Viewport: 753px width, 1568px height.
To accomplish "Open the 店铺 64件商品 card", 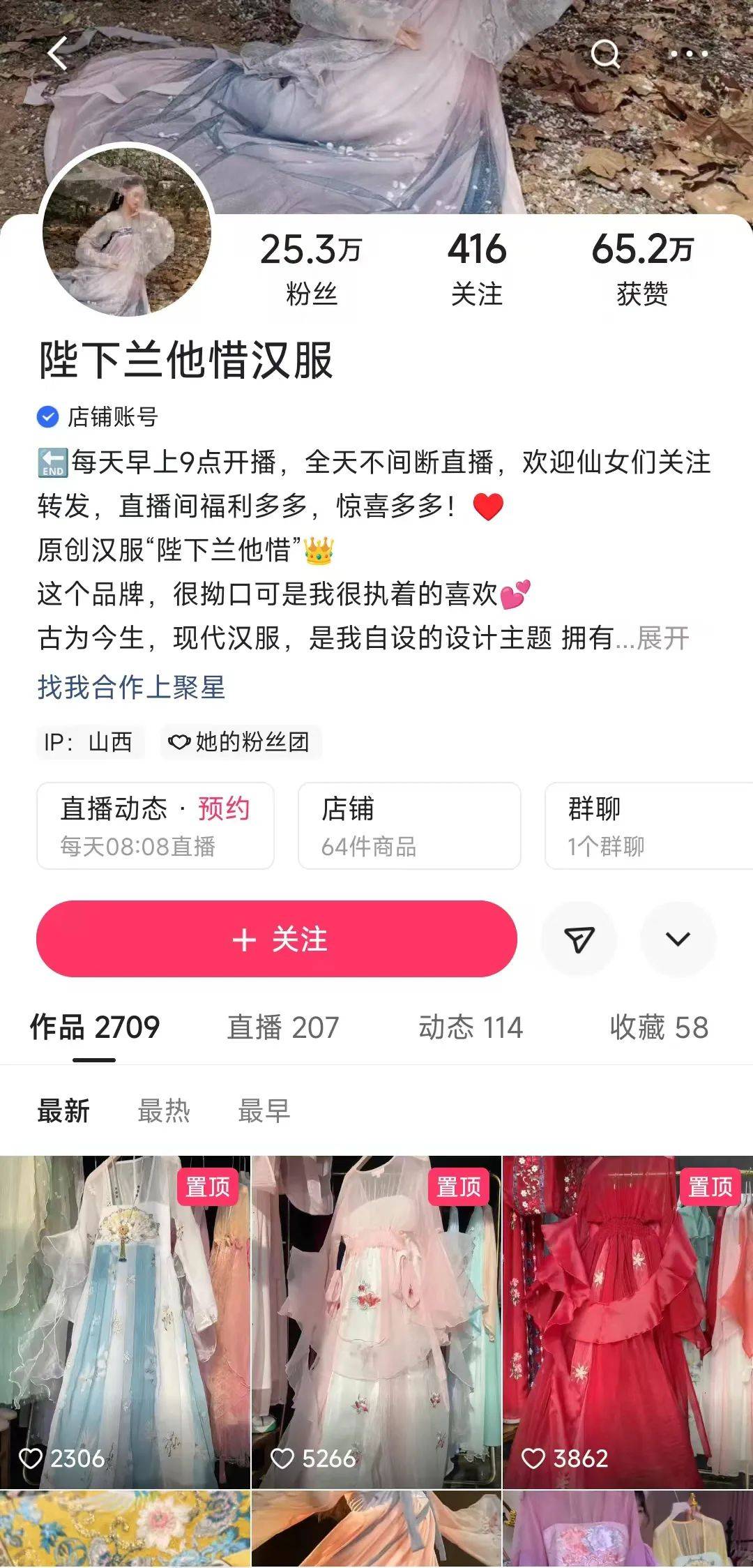I will pos(409,826).
